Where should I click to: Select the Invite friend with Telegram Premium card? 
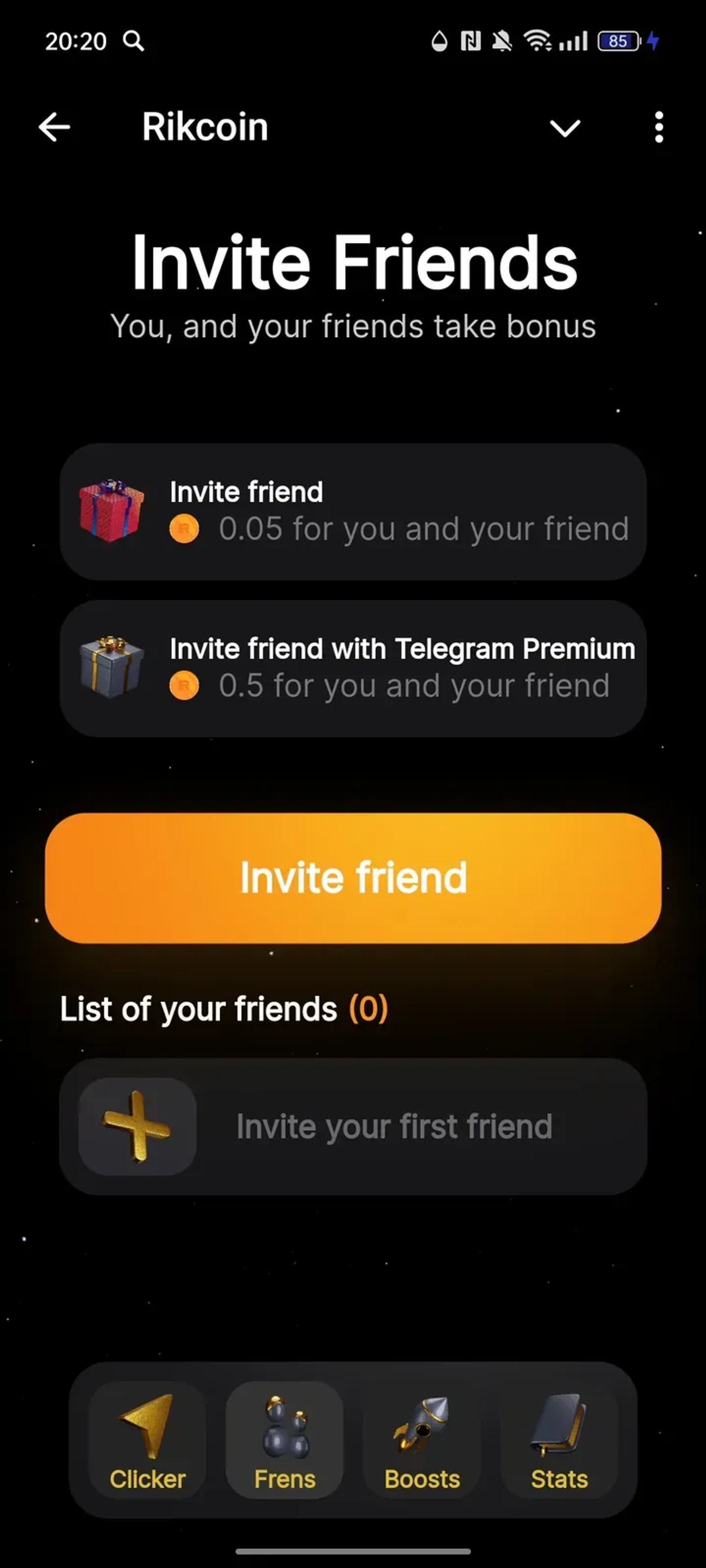point(352,667)
